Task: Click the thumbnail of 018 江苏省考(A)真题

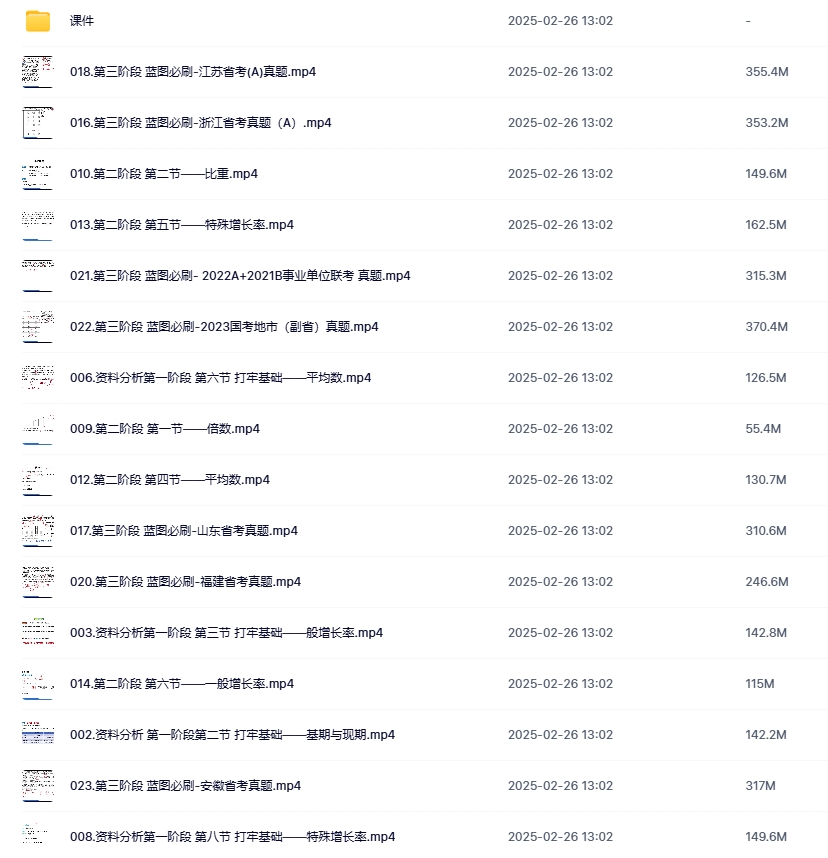Action: tap(38, 71)
